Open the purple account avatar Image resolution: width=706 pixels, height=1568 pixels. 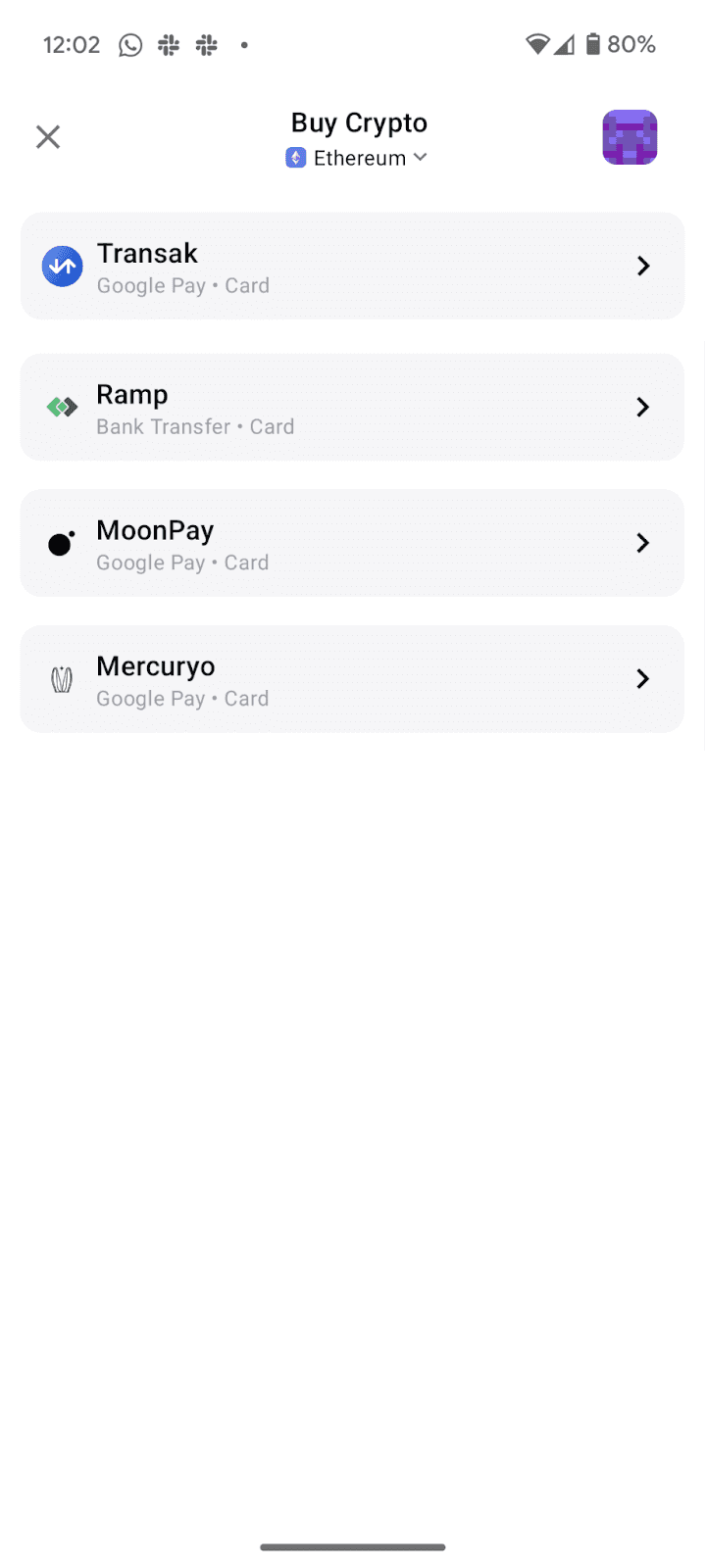point(629,137)
